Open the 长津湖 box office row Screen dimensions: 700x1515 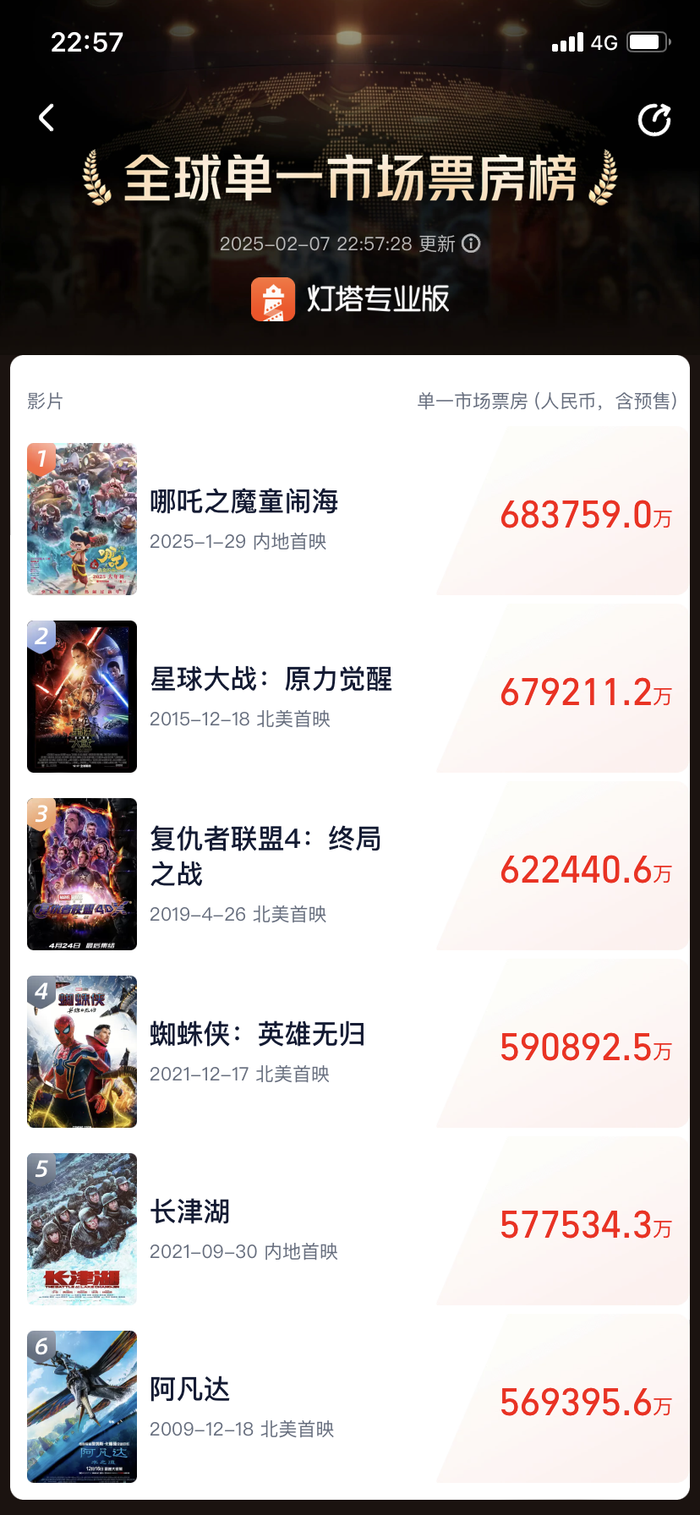click(190, 1212)
